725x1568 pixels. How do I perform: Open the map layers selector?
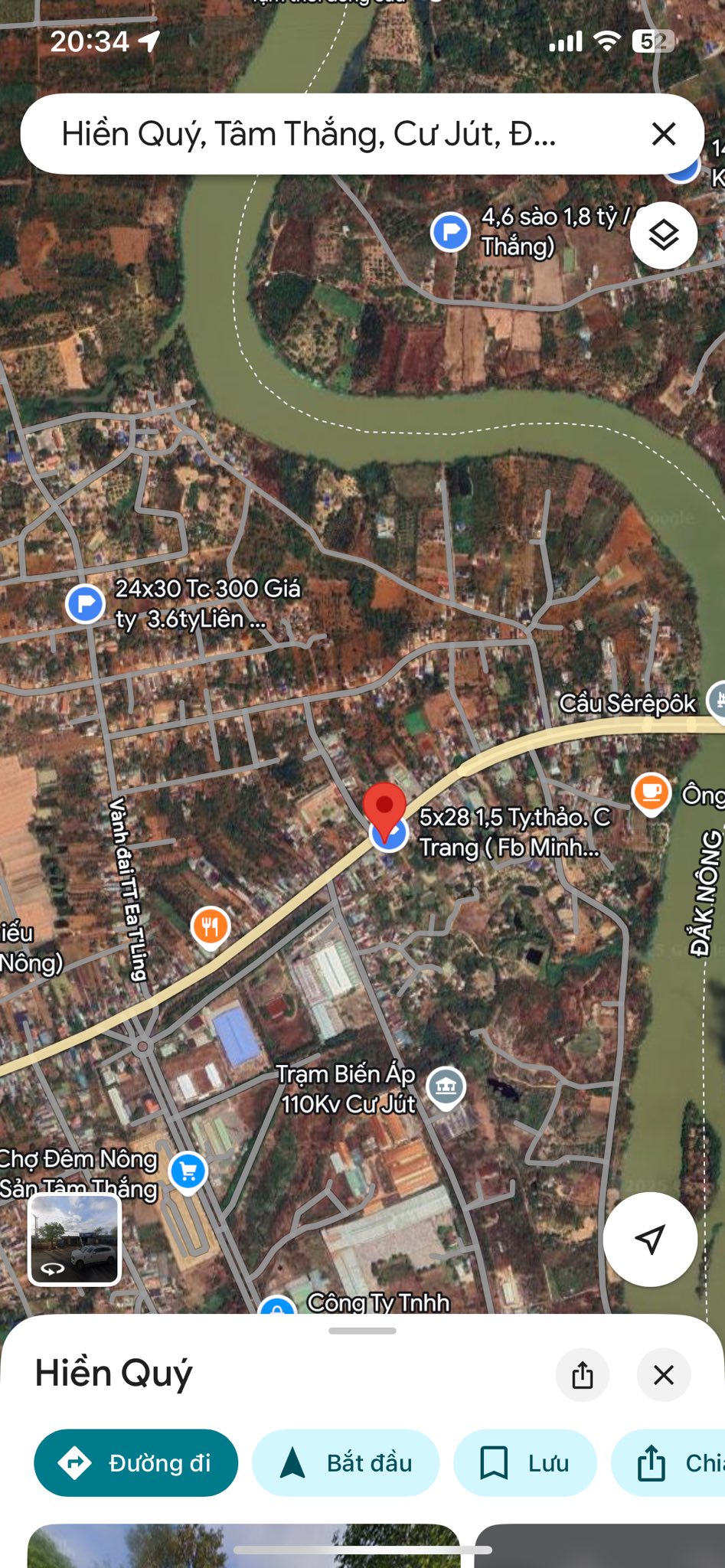[663, 235]
